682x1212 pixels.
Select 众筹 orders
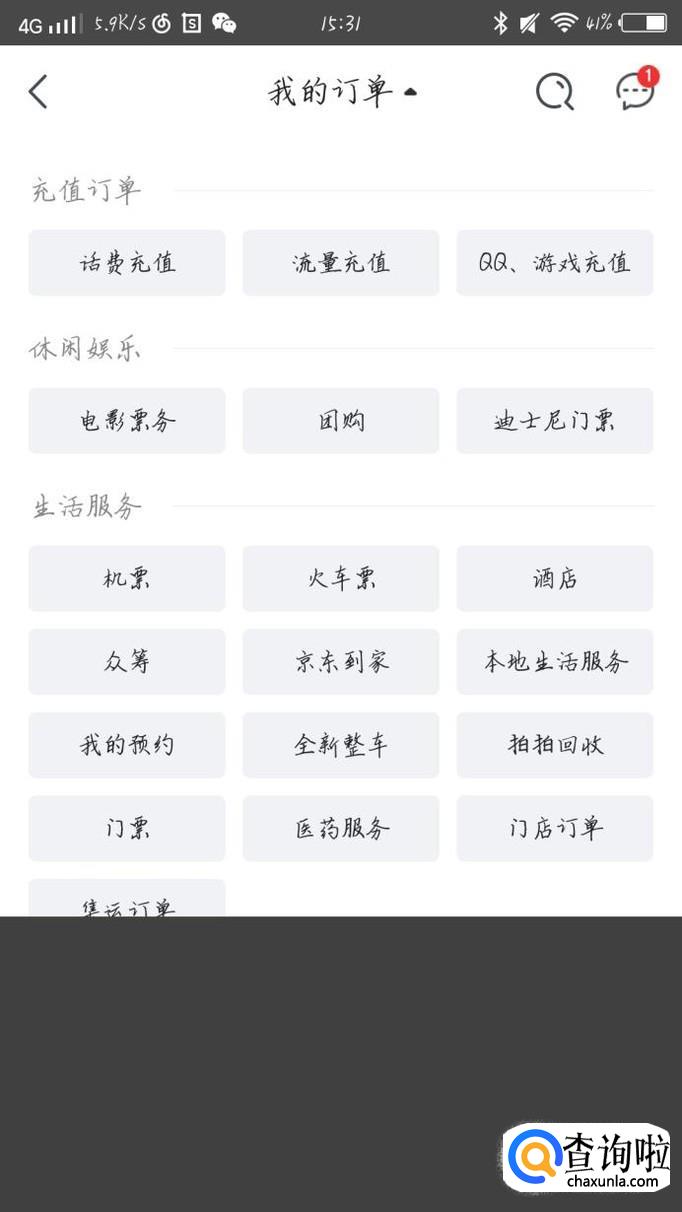click(x=127, y=662)
